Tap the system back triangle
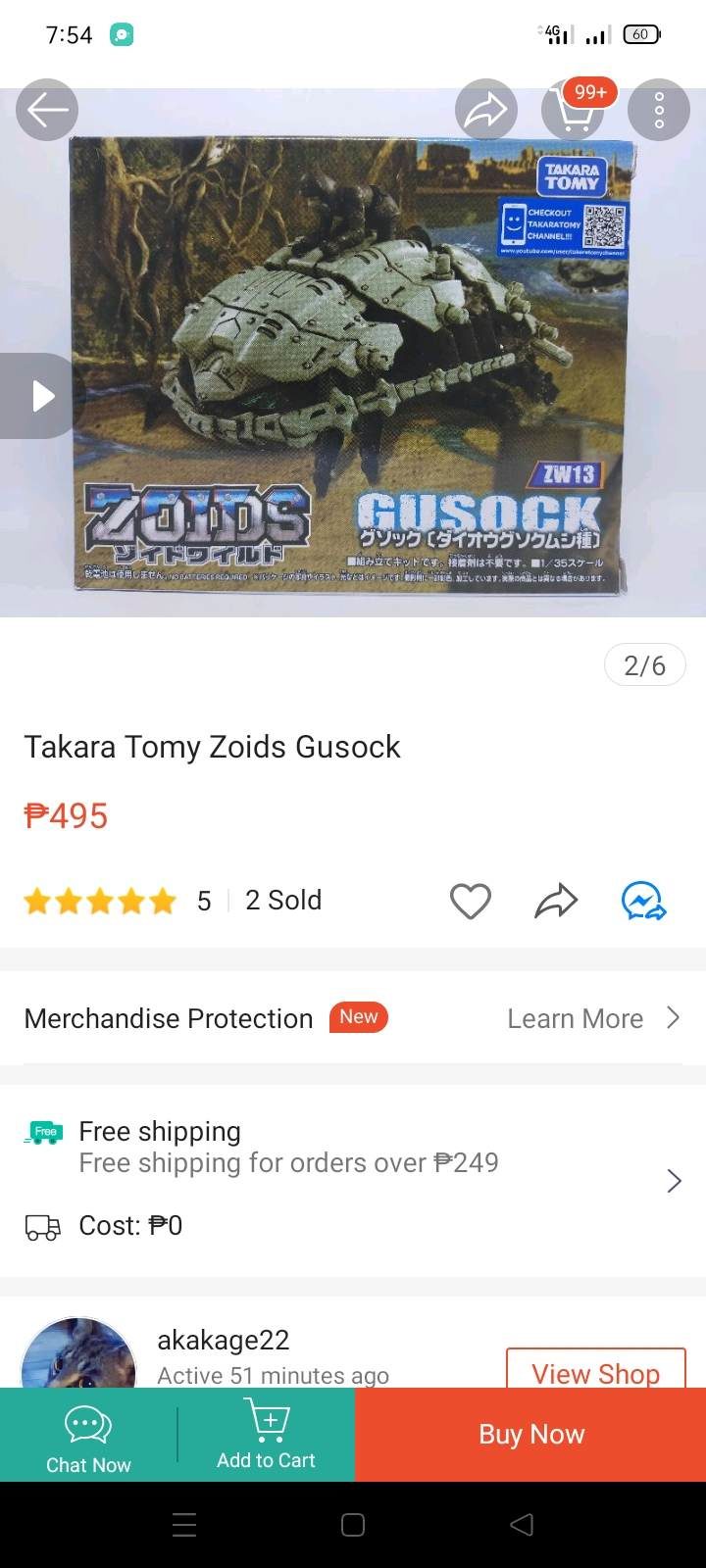The image size is (706, 1568). point(522,1525)
